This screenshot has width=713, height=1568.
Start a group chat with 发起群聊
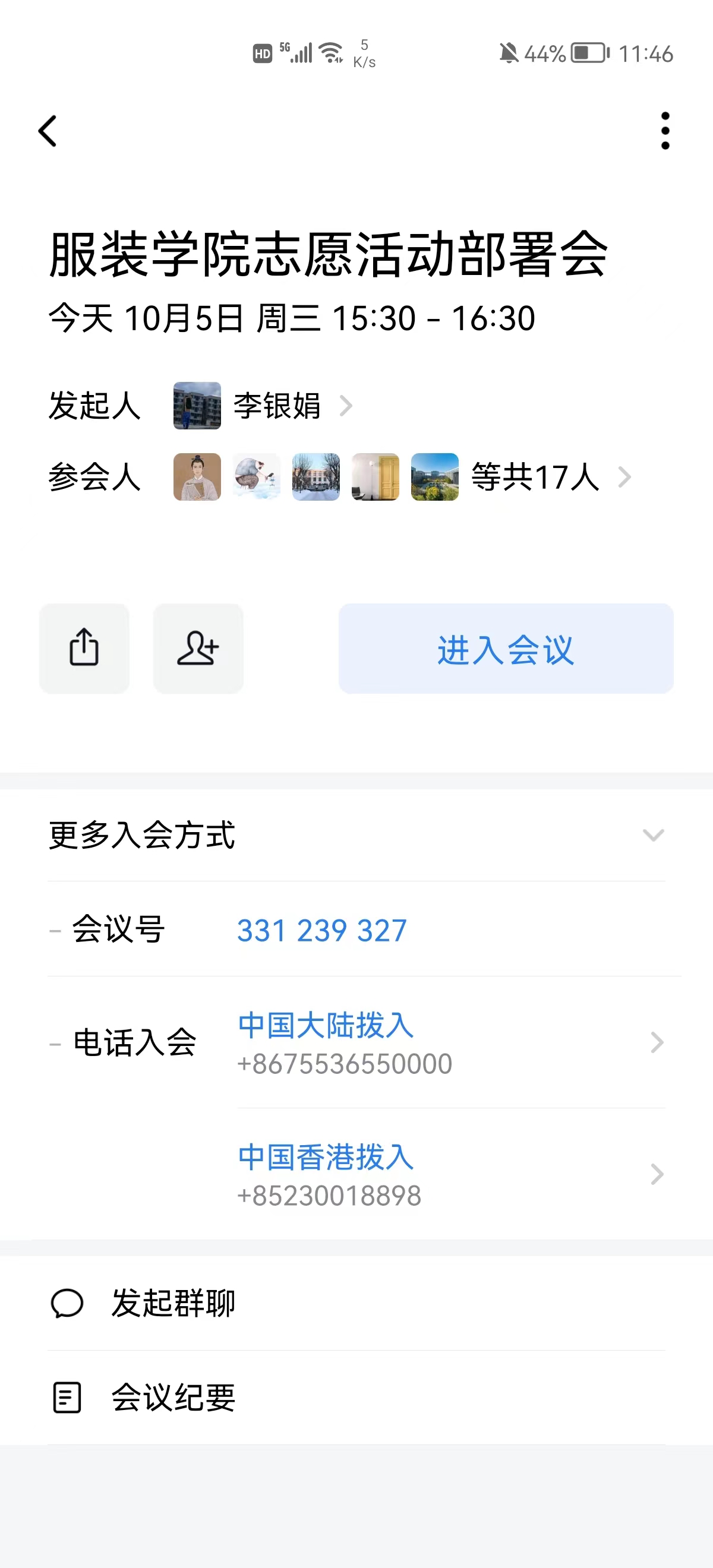pyautogui.click(x=173, y=1303)
